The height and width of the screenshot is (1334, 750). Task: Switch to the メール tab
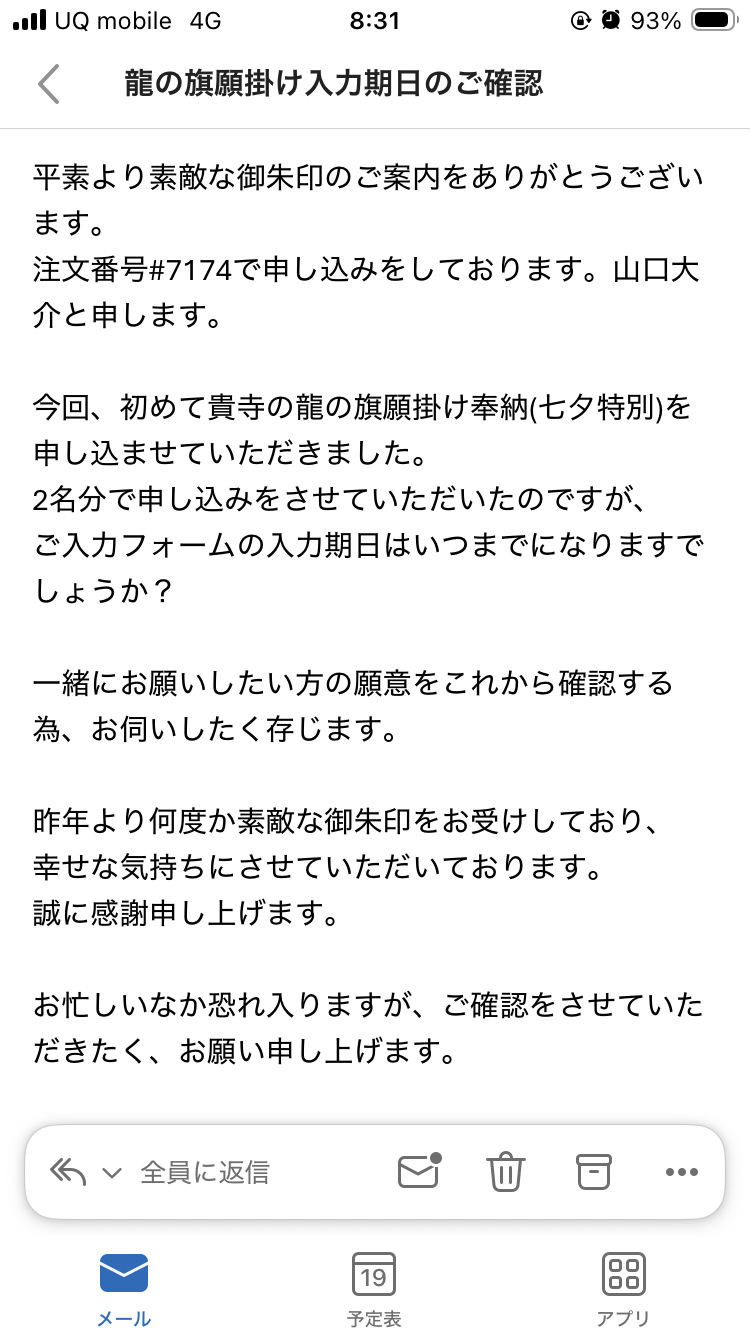[x=124, y=1290]
